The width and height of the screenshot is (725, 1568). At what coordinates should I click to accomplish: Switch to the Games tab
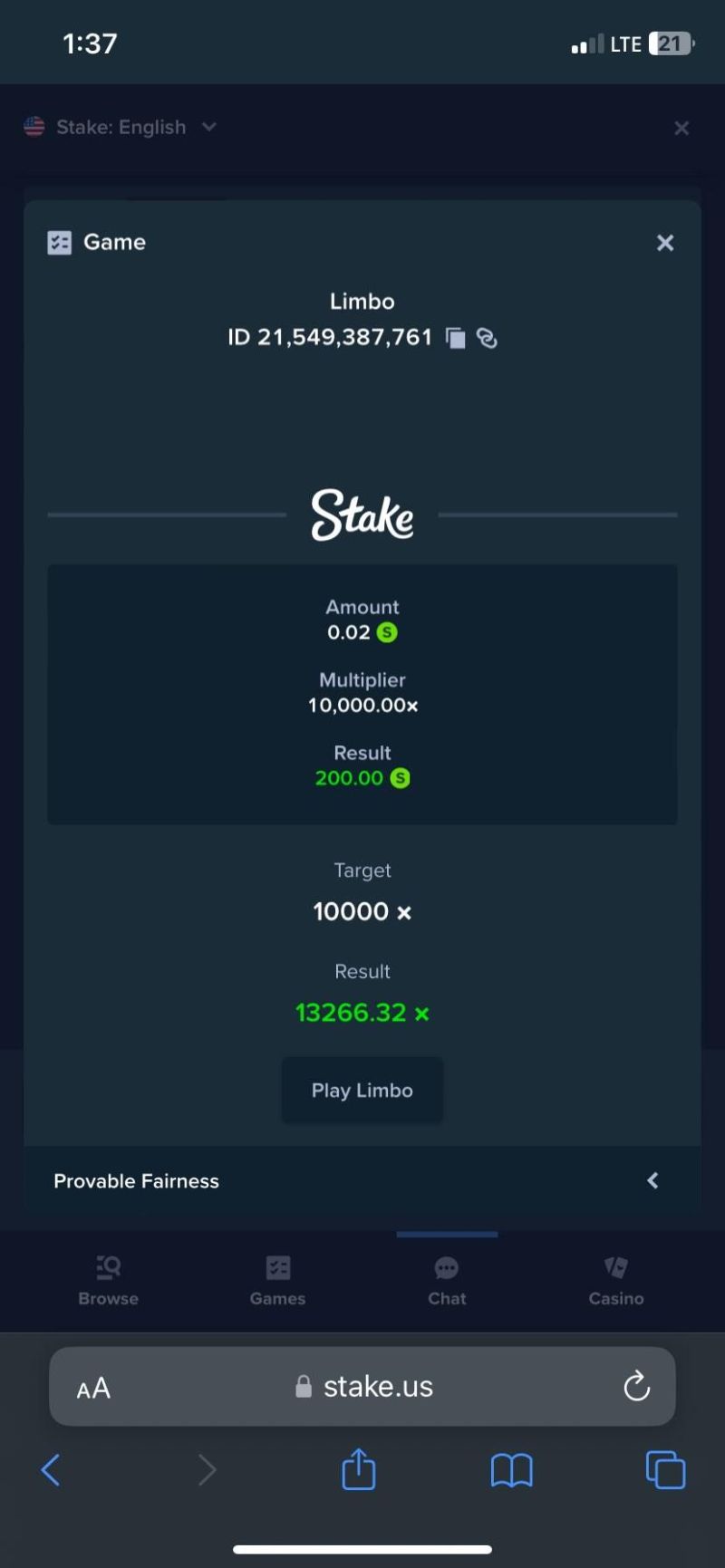pos(277,1281)
